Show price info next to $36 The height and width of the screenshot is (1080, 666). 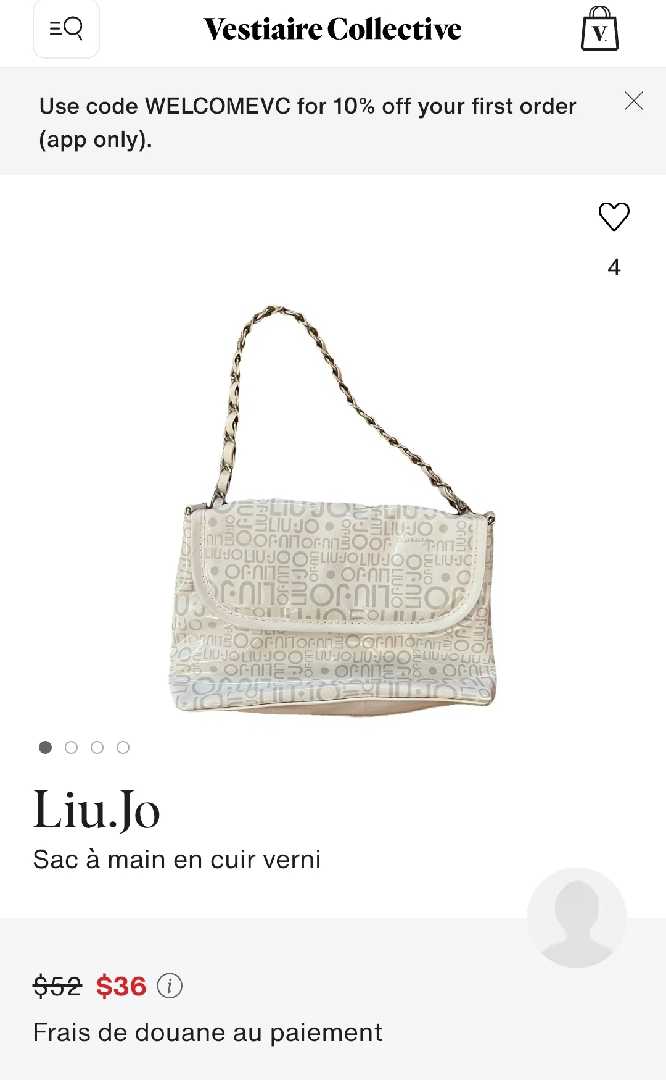pyautogui.click(x=170, y=986)
